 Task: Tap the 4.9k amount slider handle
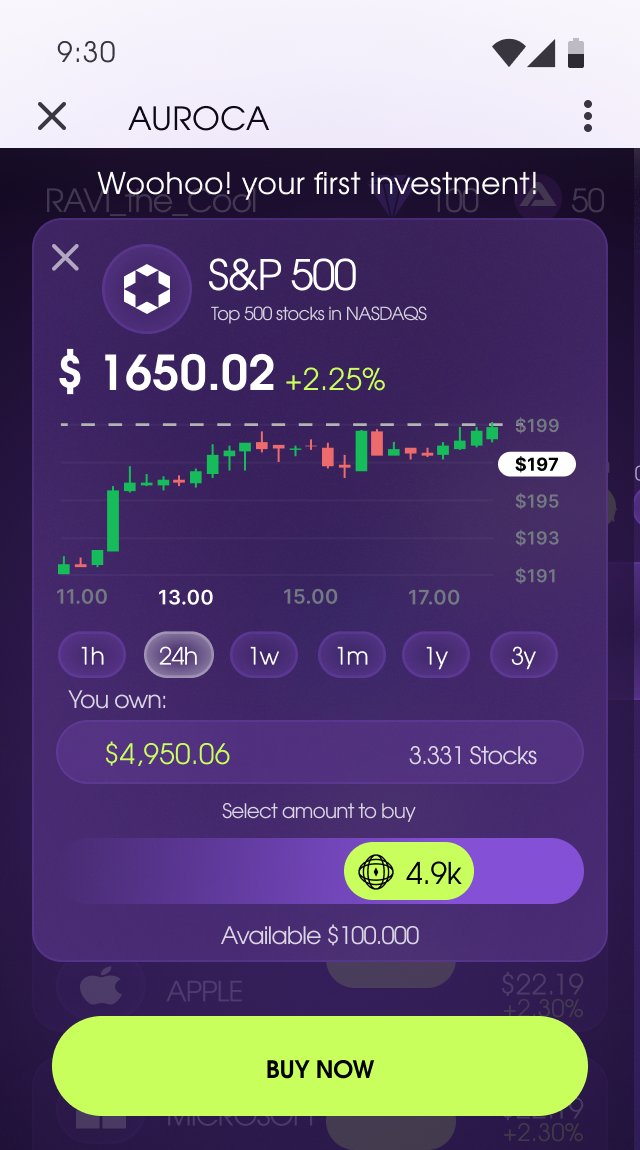coord(409,872)
